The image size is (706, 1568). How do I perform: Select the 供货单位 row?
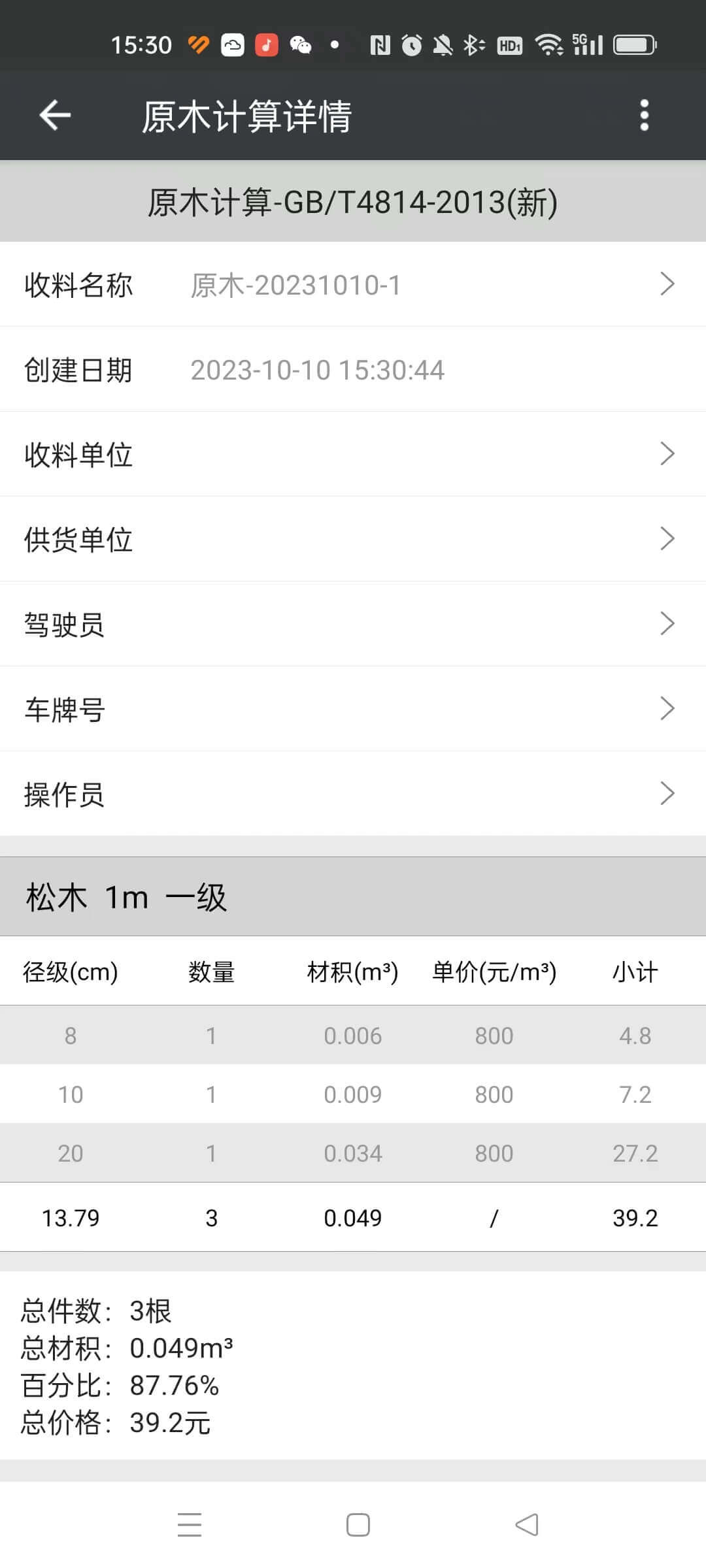coord(353,539)
